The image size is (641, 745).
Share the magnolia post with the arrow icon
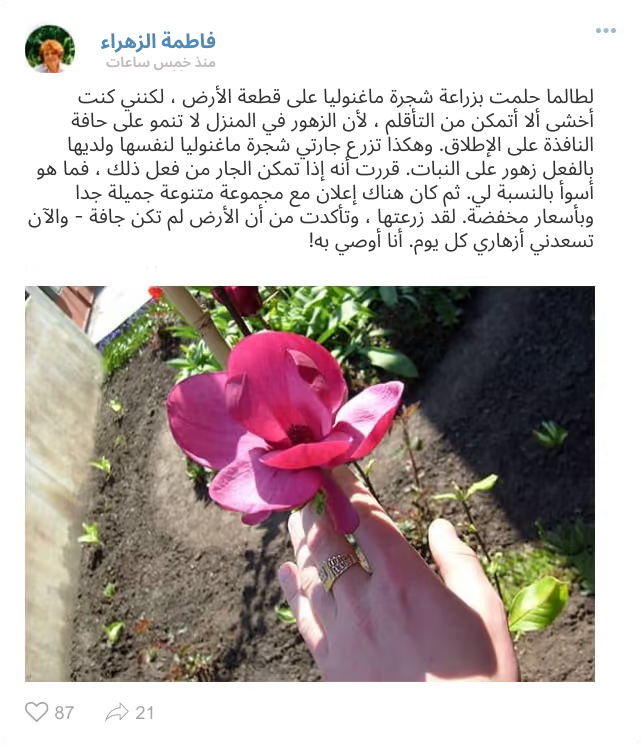click(117, 712)
